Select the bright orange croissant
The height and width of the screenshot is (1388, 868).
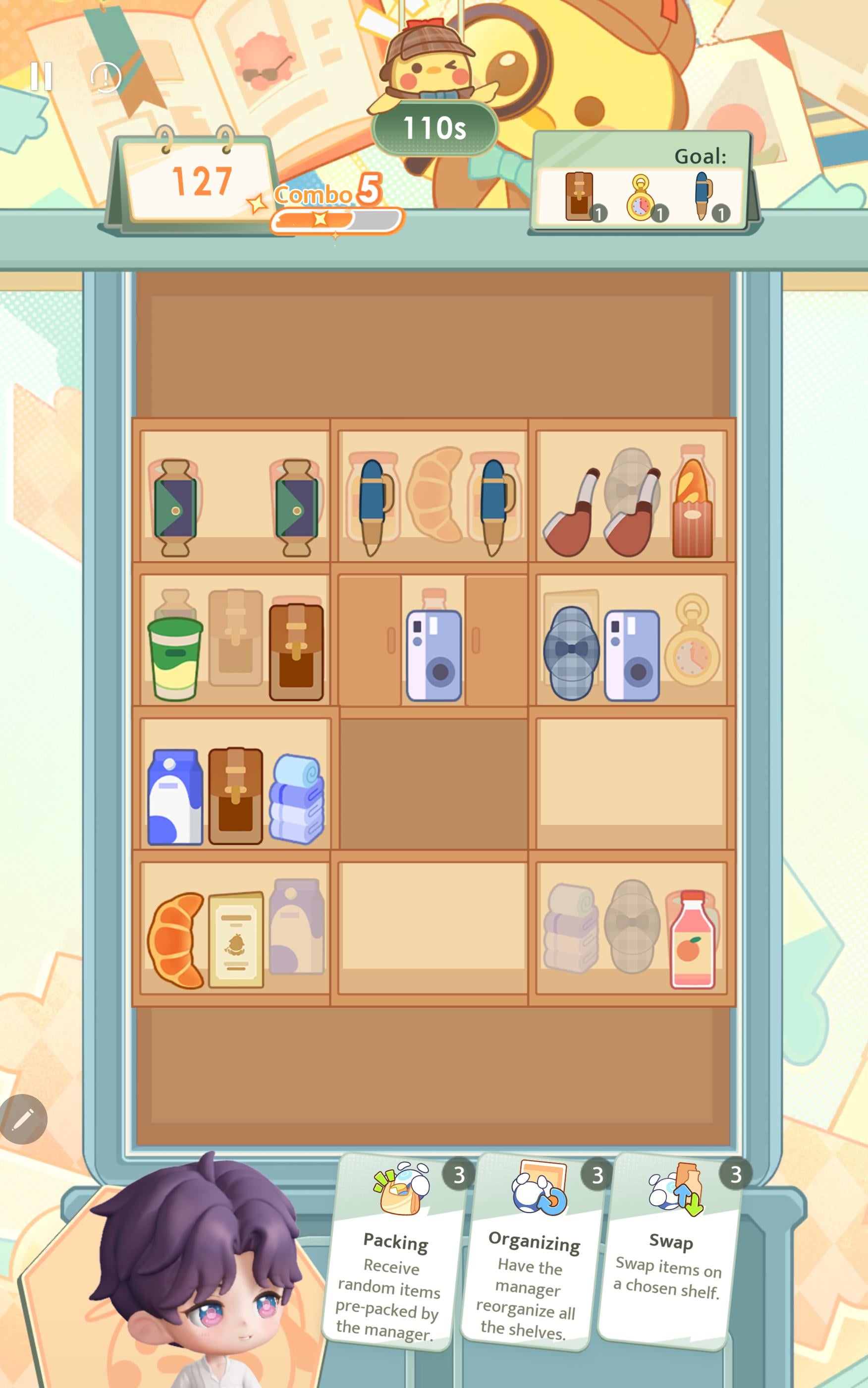177,940
